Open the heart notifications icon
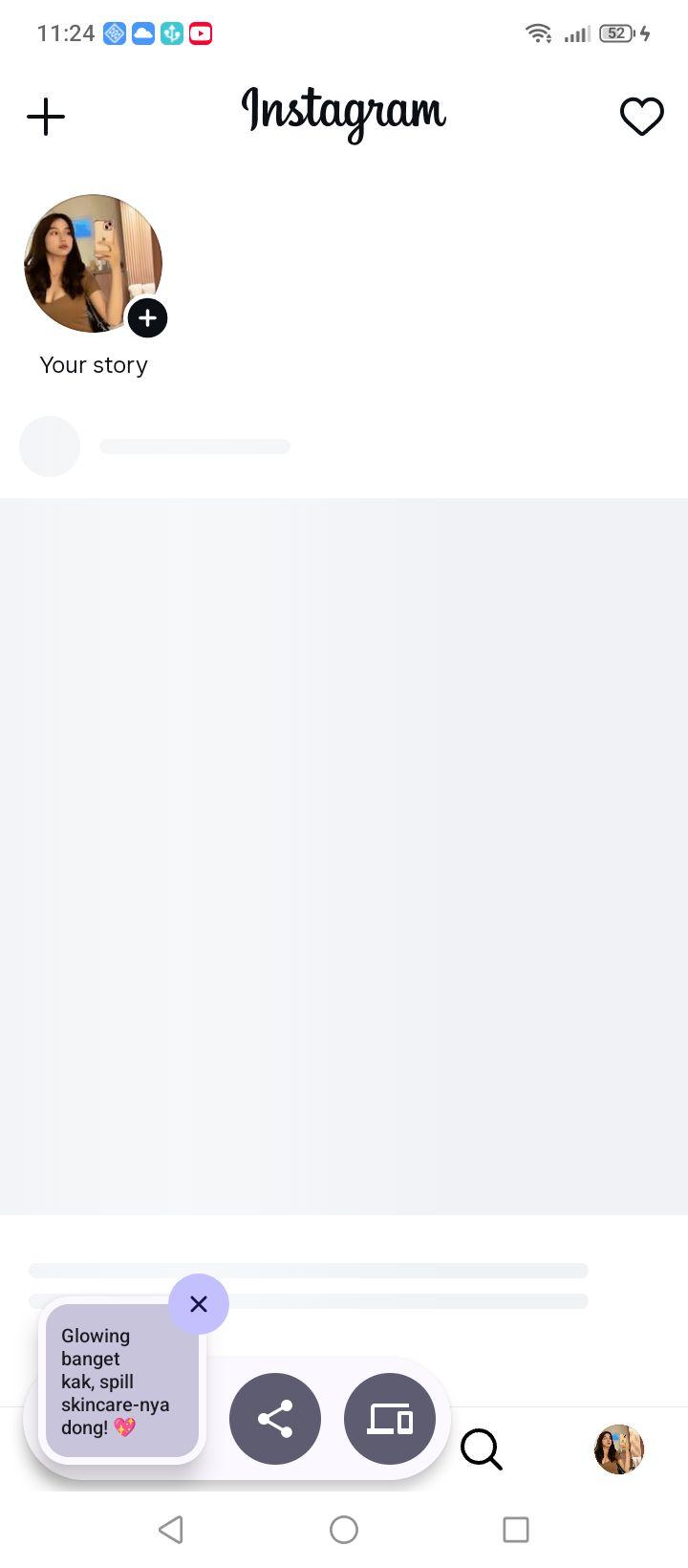 (x=641, y=117)
